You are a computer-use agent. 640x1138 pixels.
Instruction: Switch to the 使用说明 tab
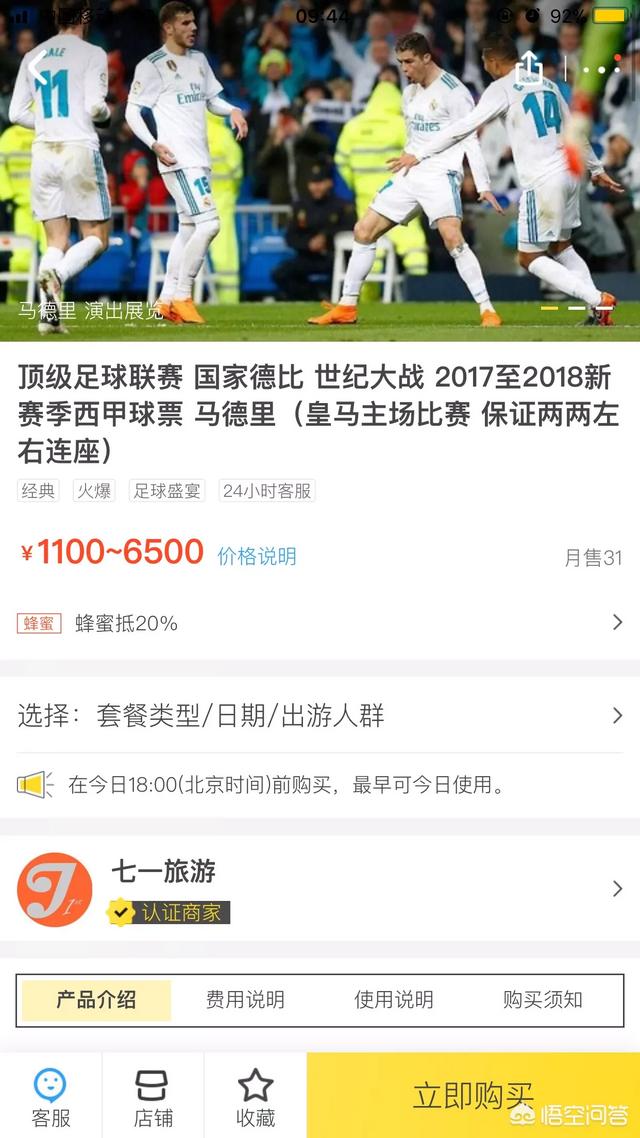tap(394, 1000)
